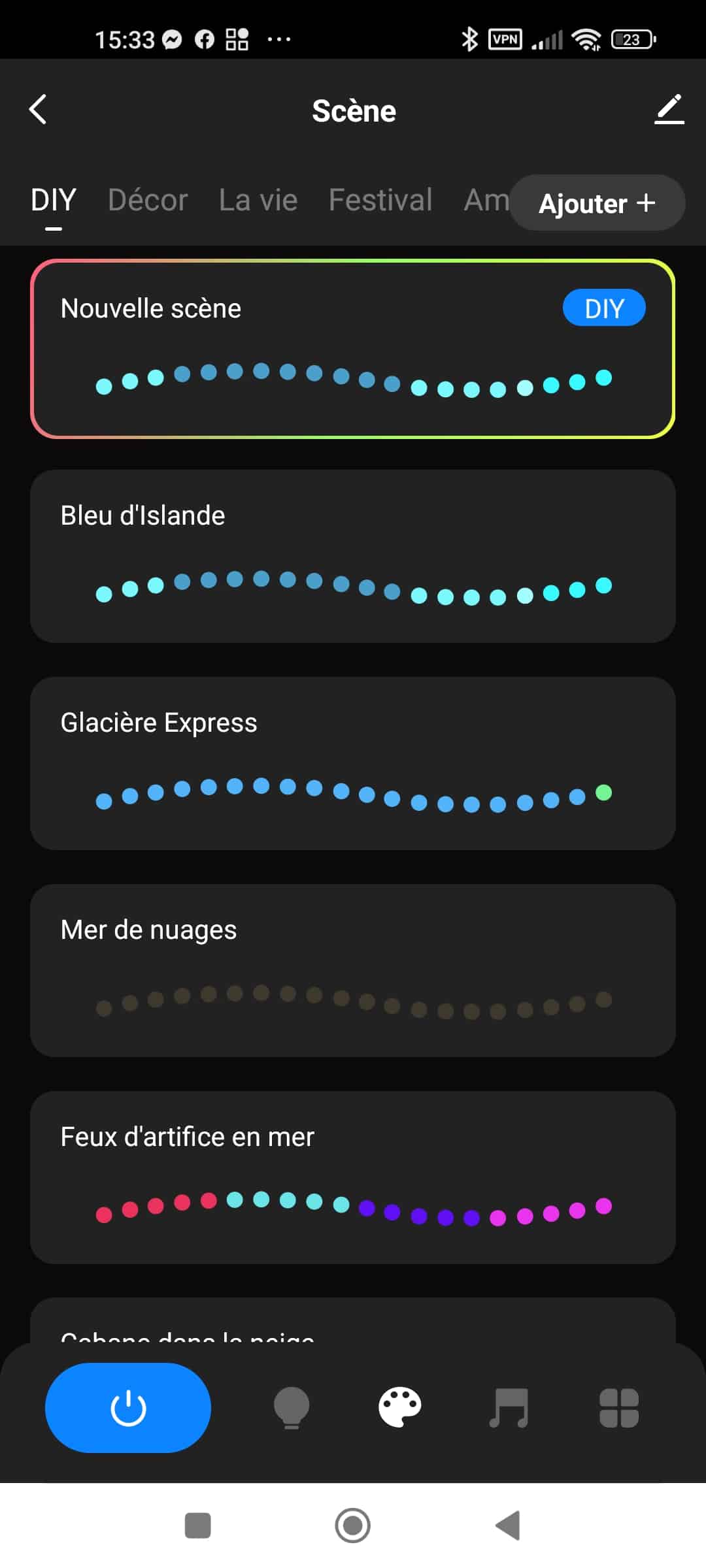Screen dimensions: 706x1568
Task: Tap the system home button
Action: point(353,1526)
